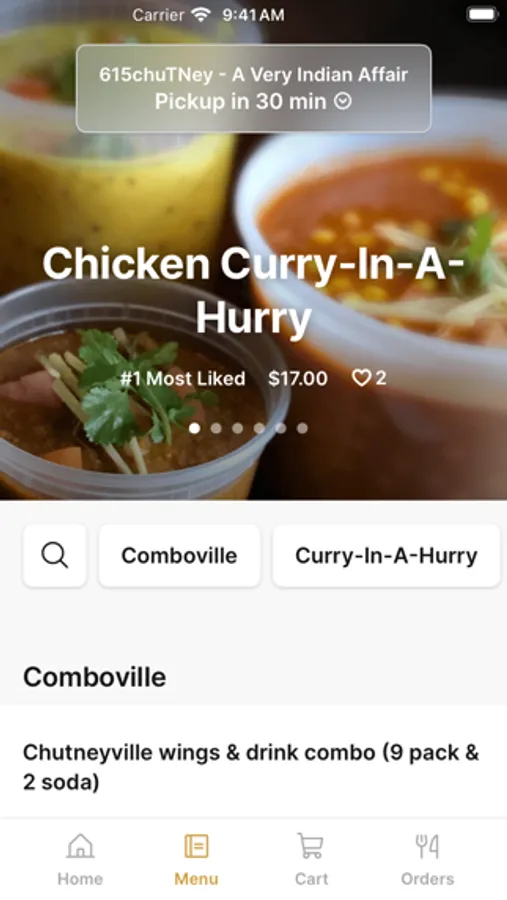Go to the Home tab
The image size is (507, 900).
[80, 859]
